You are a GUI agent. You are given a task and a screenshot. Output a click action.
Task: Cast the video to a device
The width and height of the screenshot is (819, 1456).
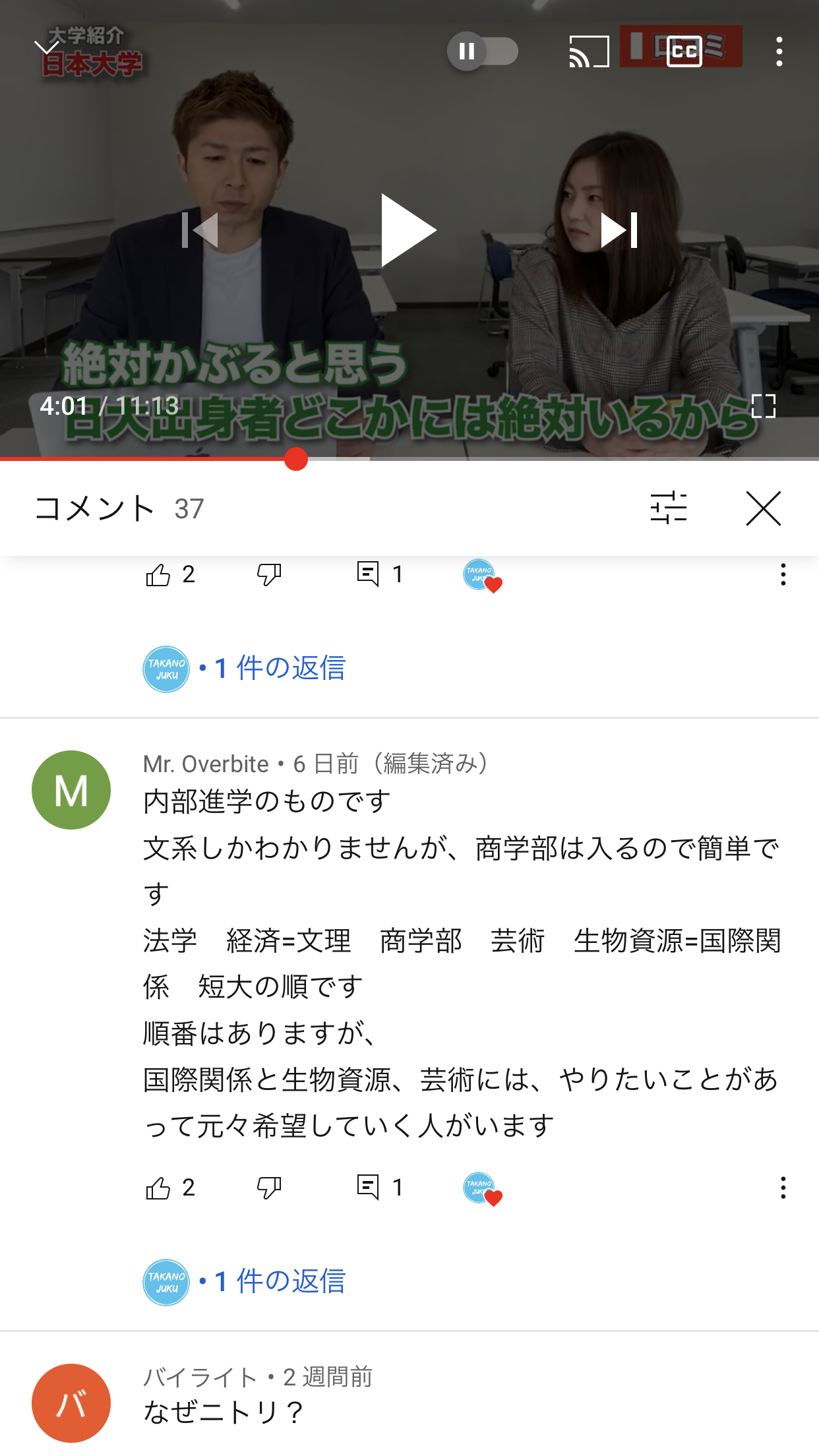(x=589, y=51)
